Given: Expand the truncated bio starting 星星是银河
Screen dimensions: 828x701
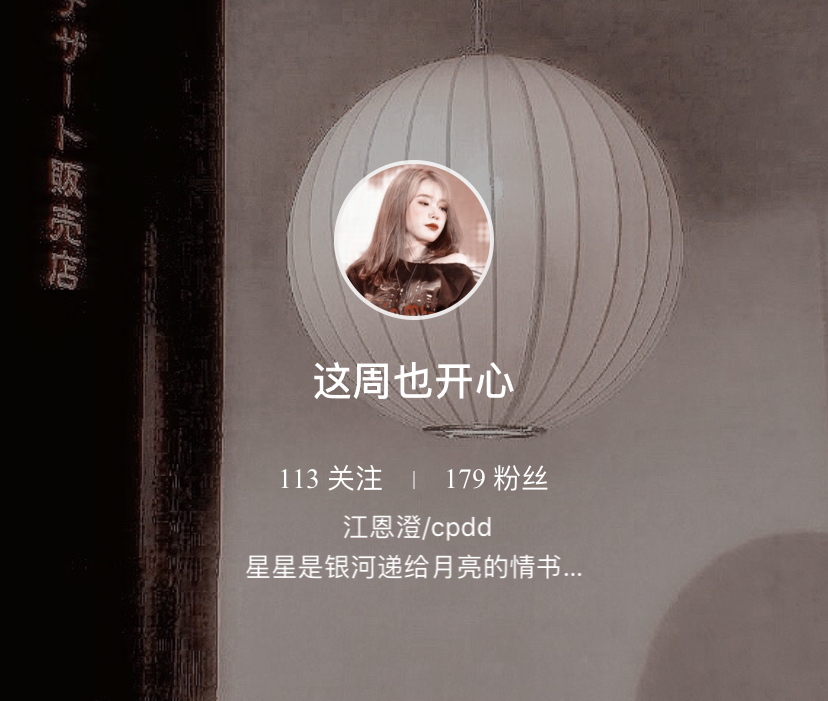Looking at the screenshot, I should pyautogui.click(x=413, y=569).
